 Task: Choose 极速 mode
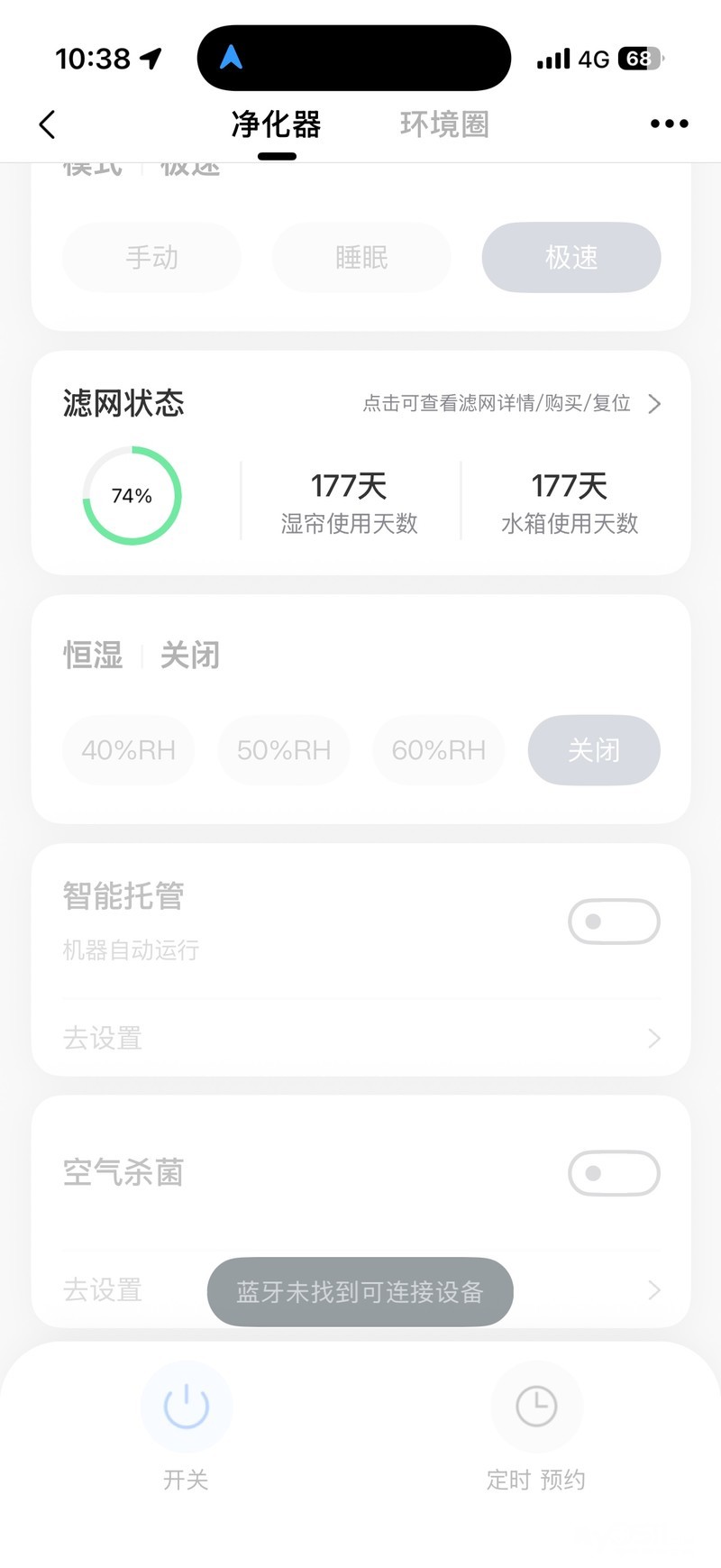571,258
